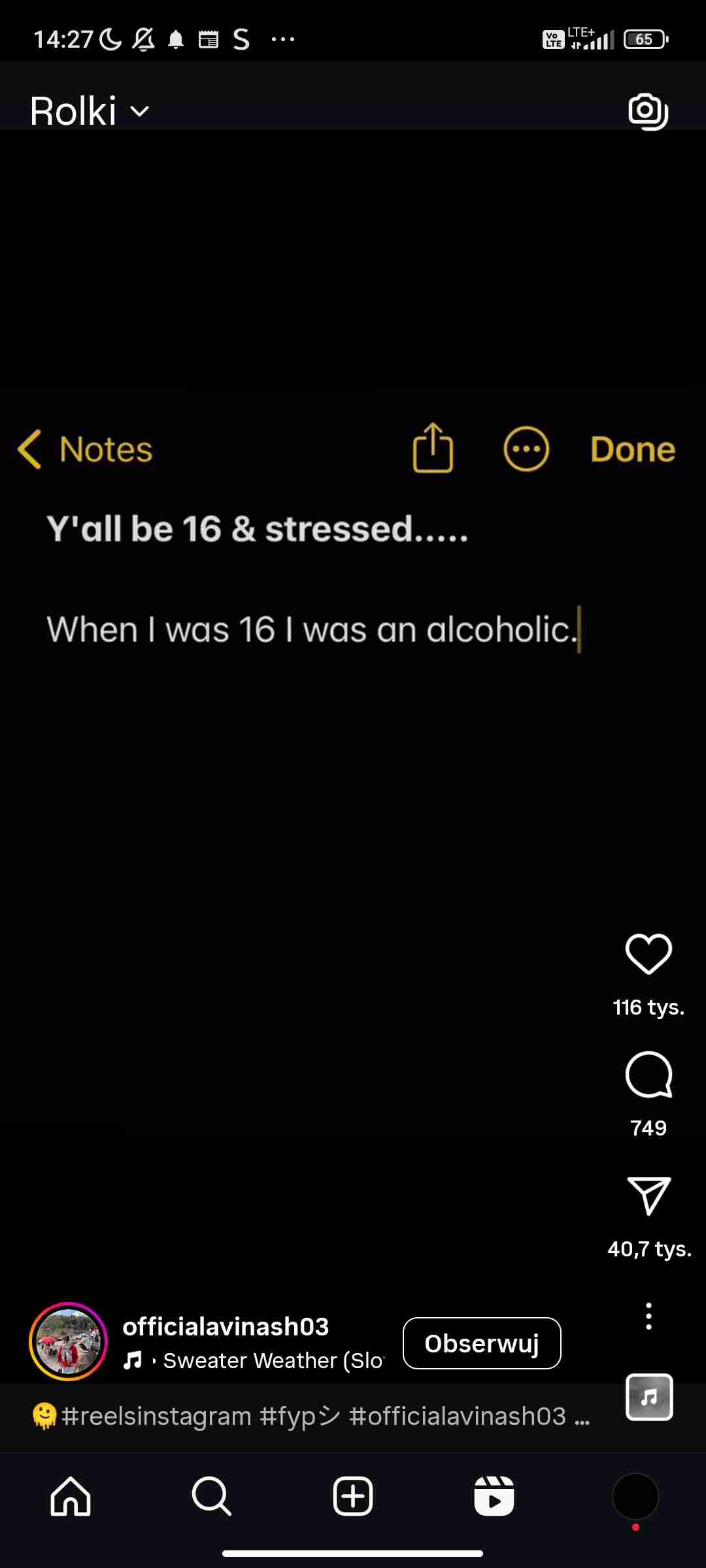Open the Sweater Weather audio track

point(271,1361)
